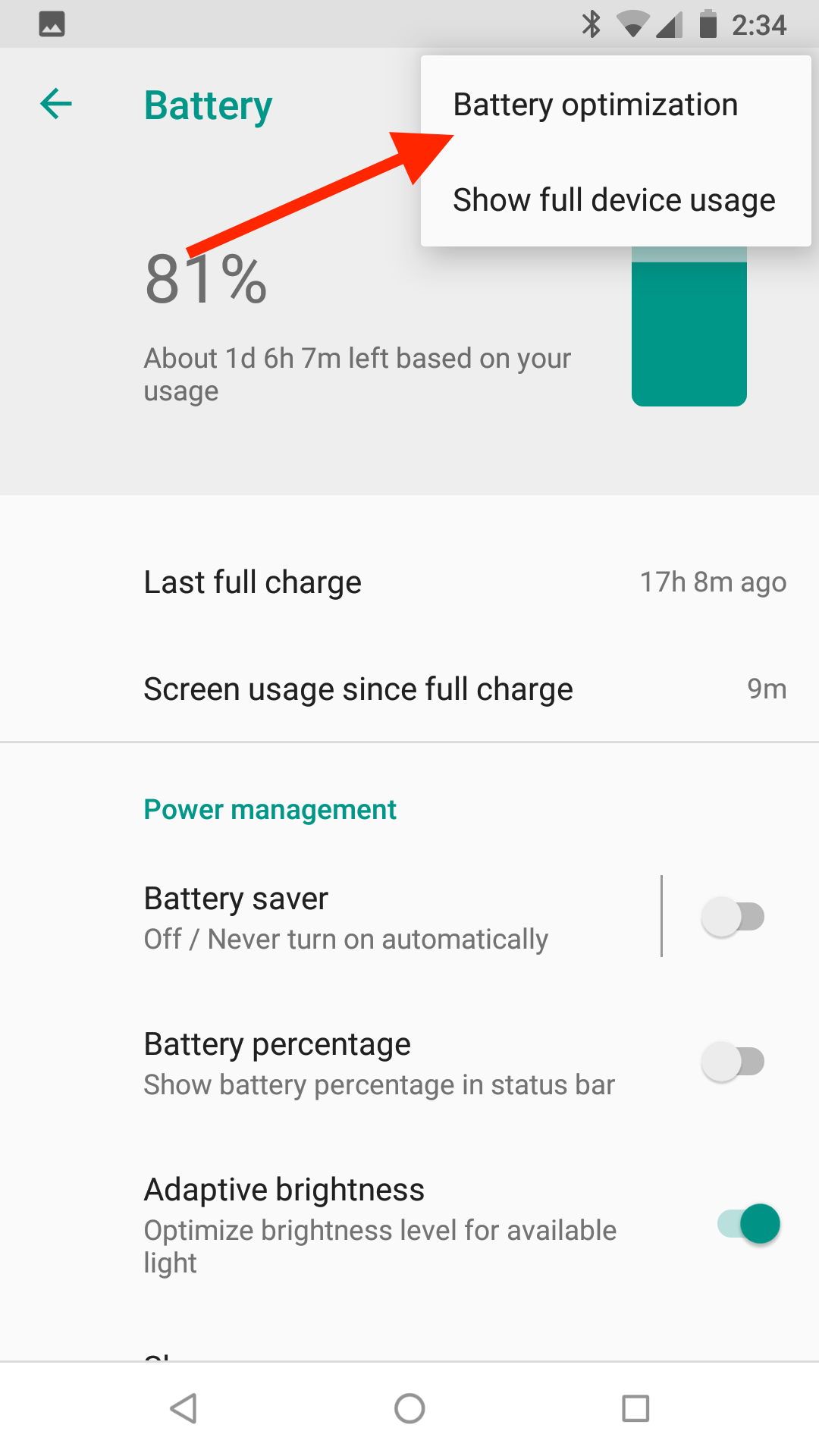Turn on the Battery saver switch

[x=733, y=917]
